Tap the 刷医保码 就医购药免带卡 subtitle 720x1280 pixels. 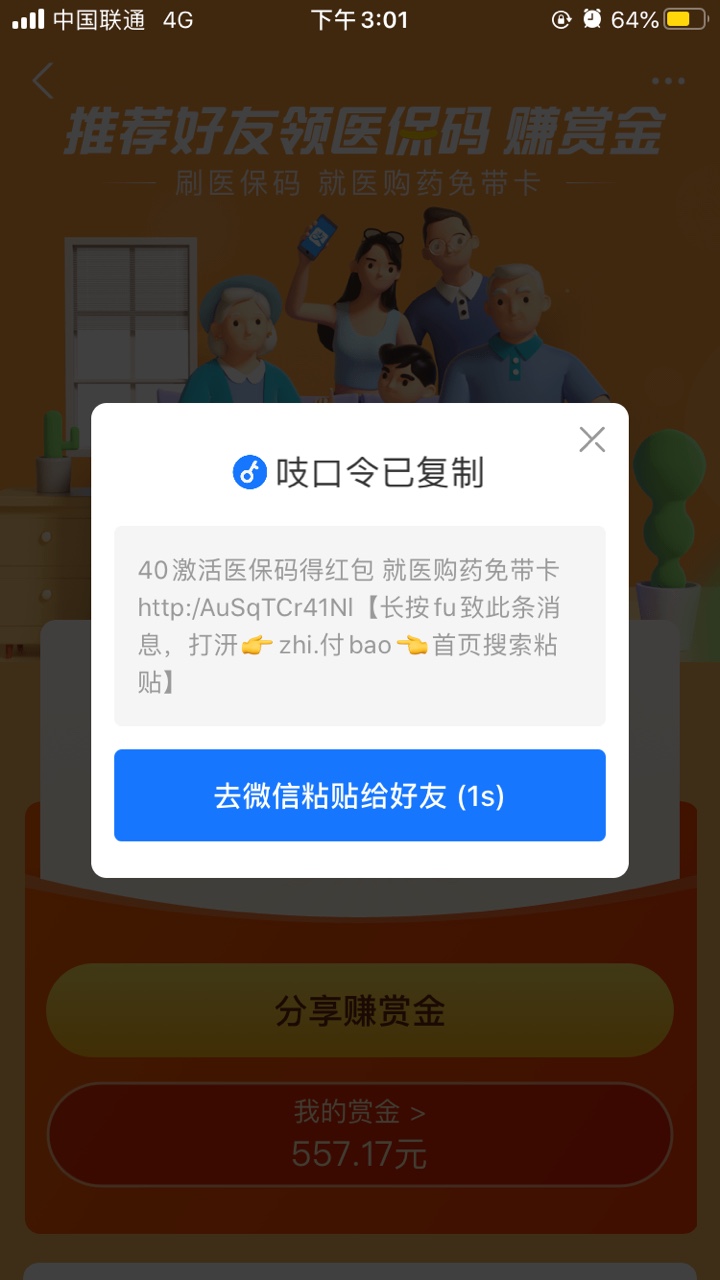pos(360,182)
